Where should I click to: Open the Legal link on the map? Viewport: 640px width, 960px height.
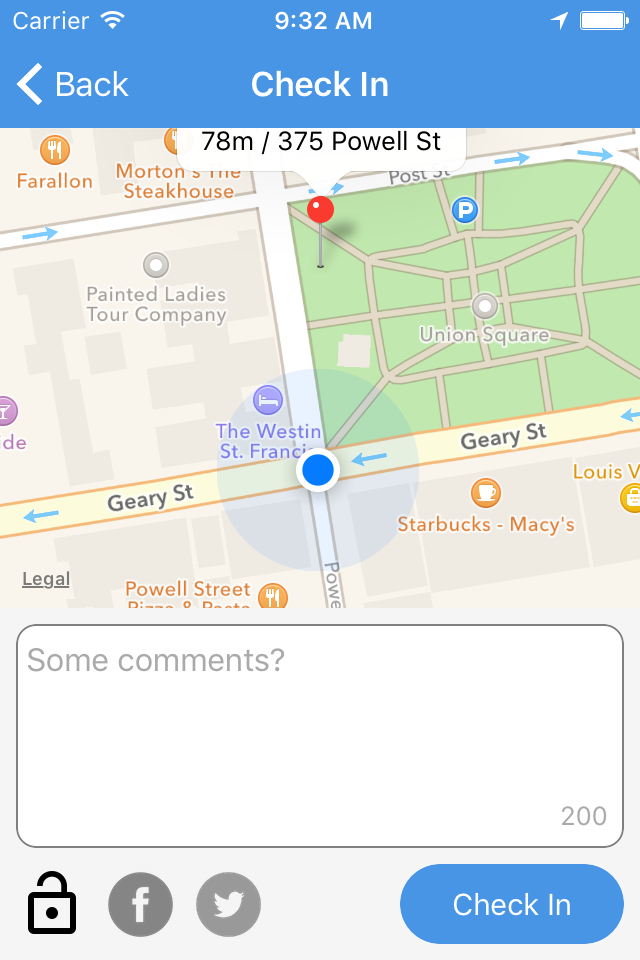pyautogui.click(x=46, y=579)
